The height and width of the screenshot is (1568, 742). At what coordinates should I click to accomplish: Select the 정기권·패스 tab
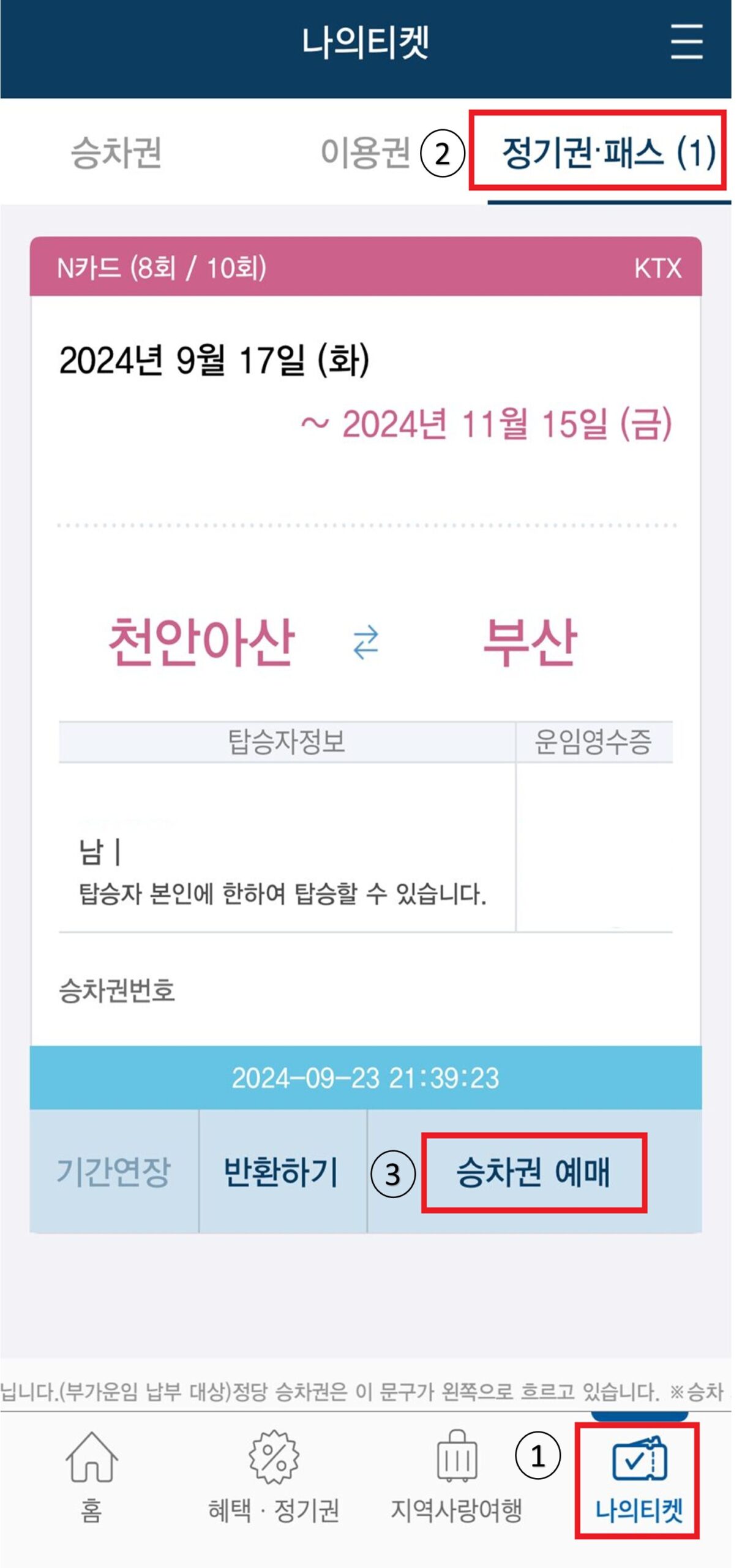(x=608, y=153)
